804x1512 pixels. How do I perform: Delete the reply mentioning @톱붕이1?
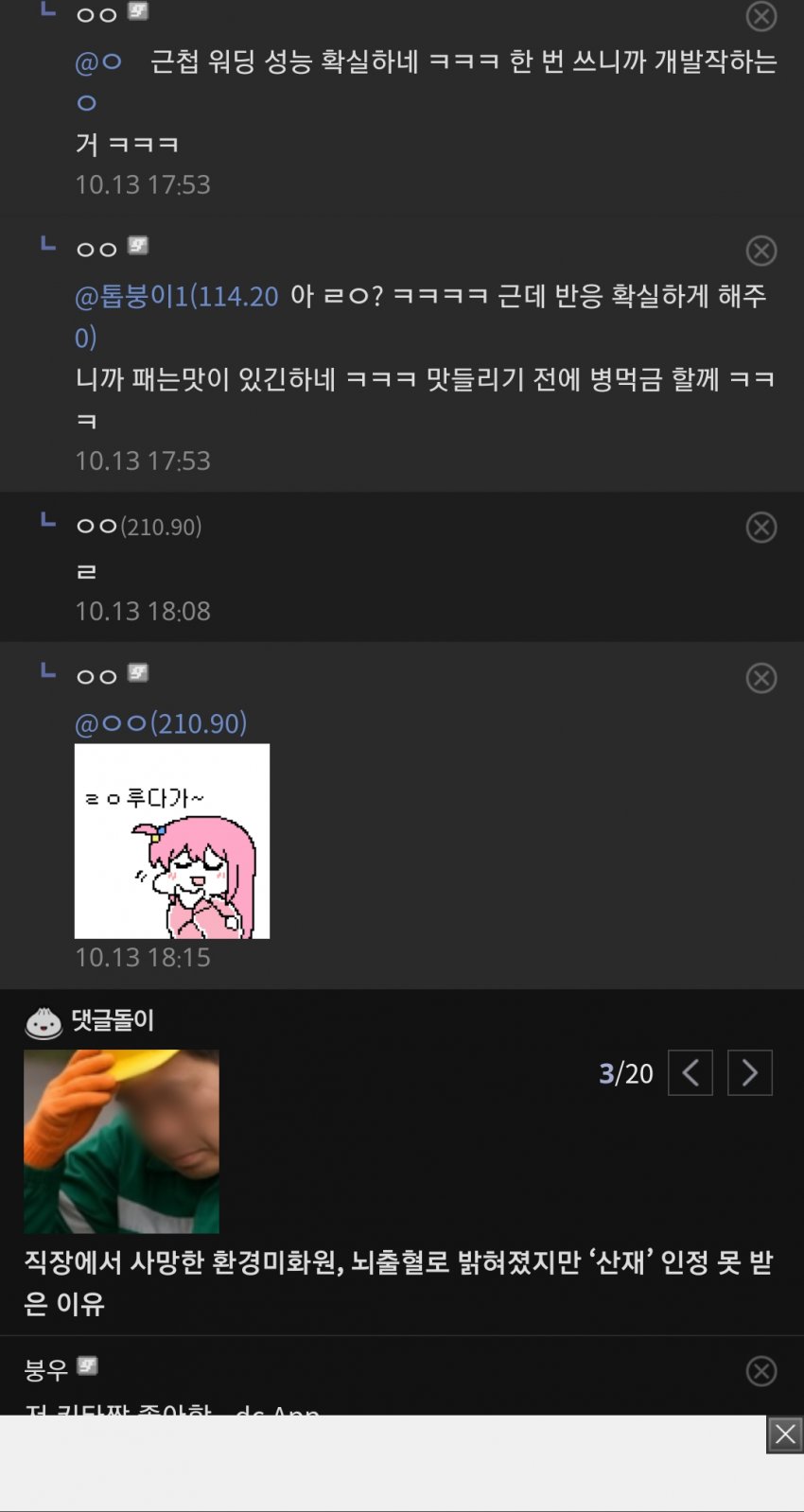click(760, 251)
